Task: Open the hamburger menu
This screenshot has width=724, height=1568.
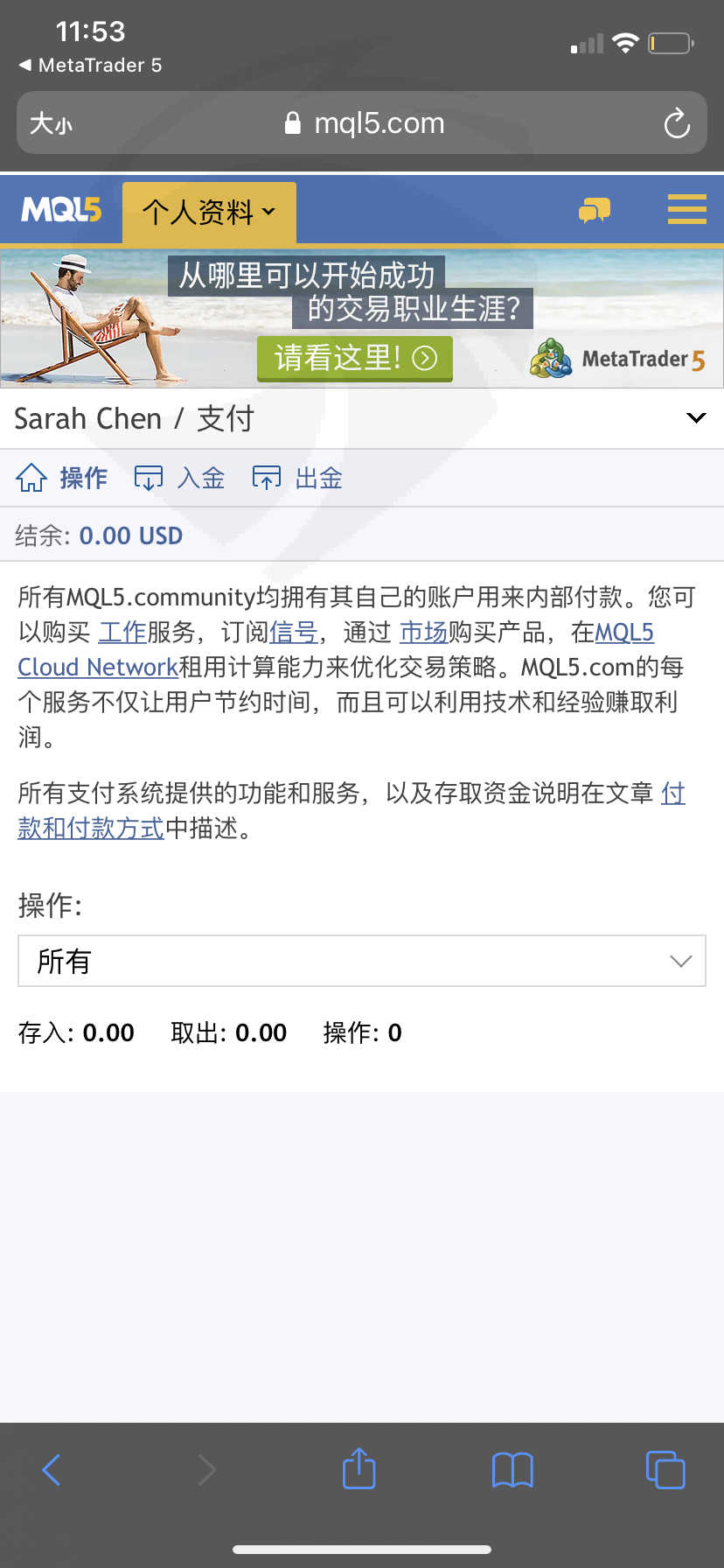Action: 686,210
